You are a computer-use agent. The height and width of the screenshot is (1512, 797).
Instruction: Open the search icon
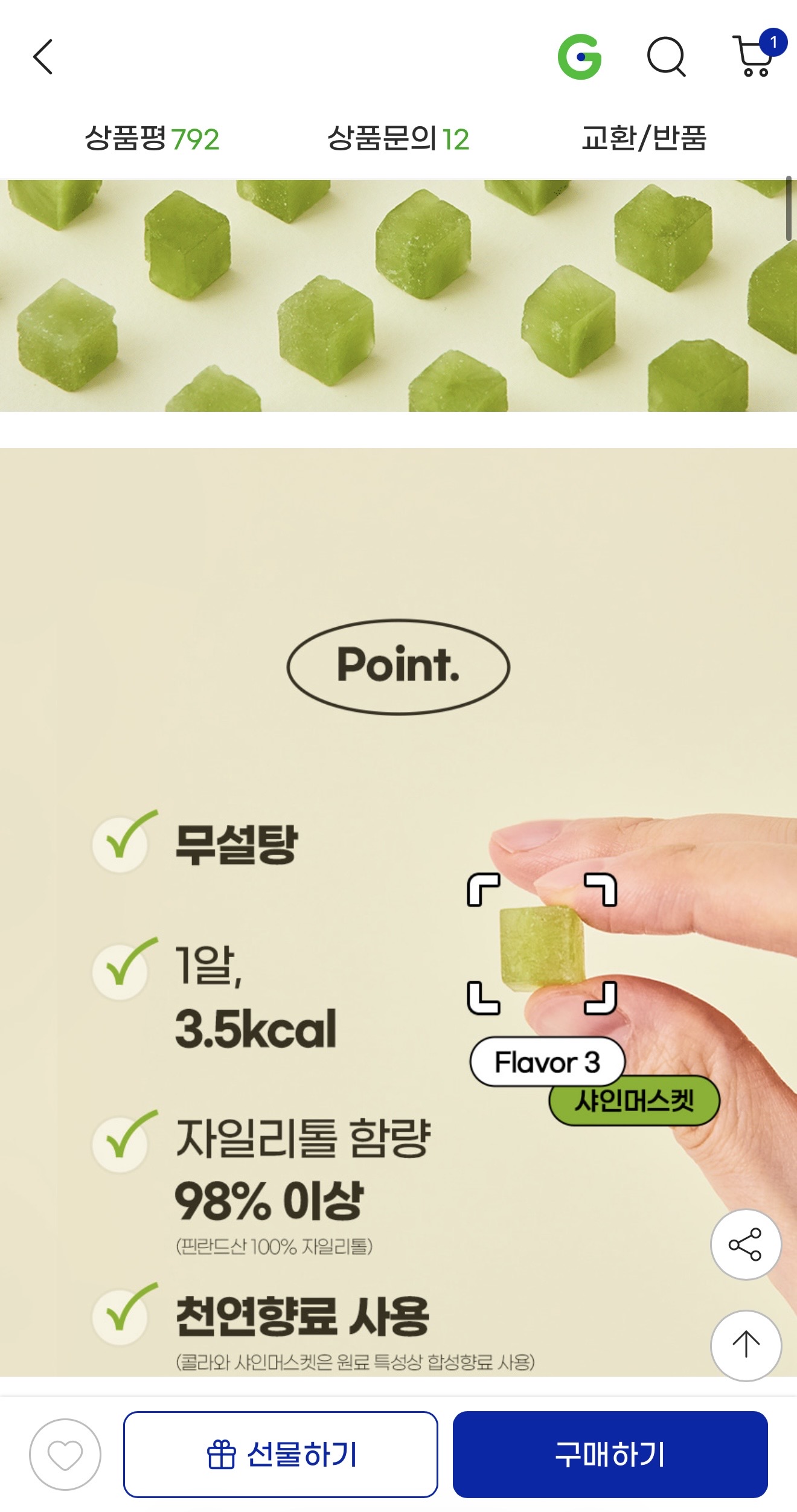[666, 57]
